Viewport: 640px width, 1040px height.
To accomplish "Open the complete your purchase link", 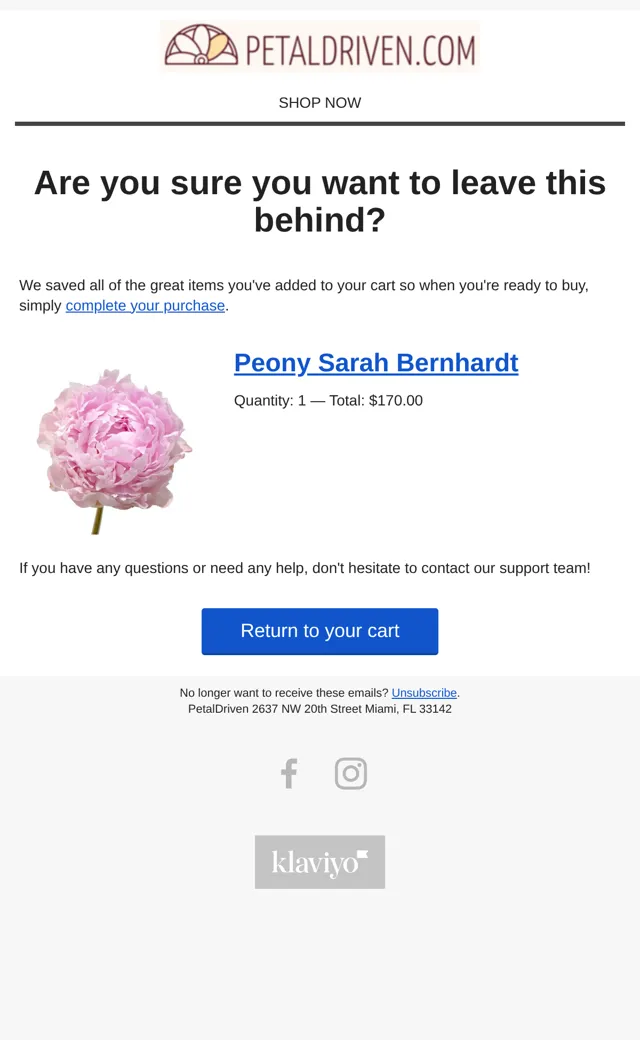I will coord(145,306).
